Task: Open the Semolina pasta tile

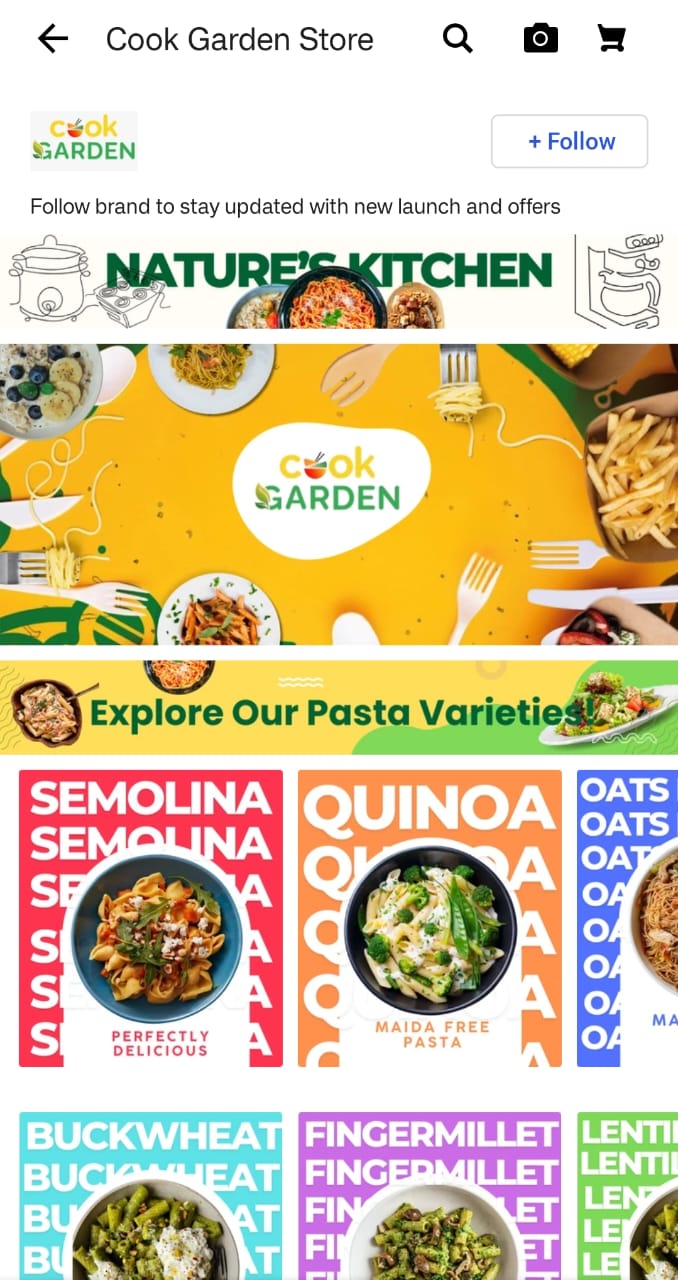Action: (151, 918)
